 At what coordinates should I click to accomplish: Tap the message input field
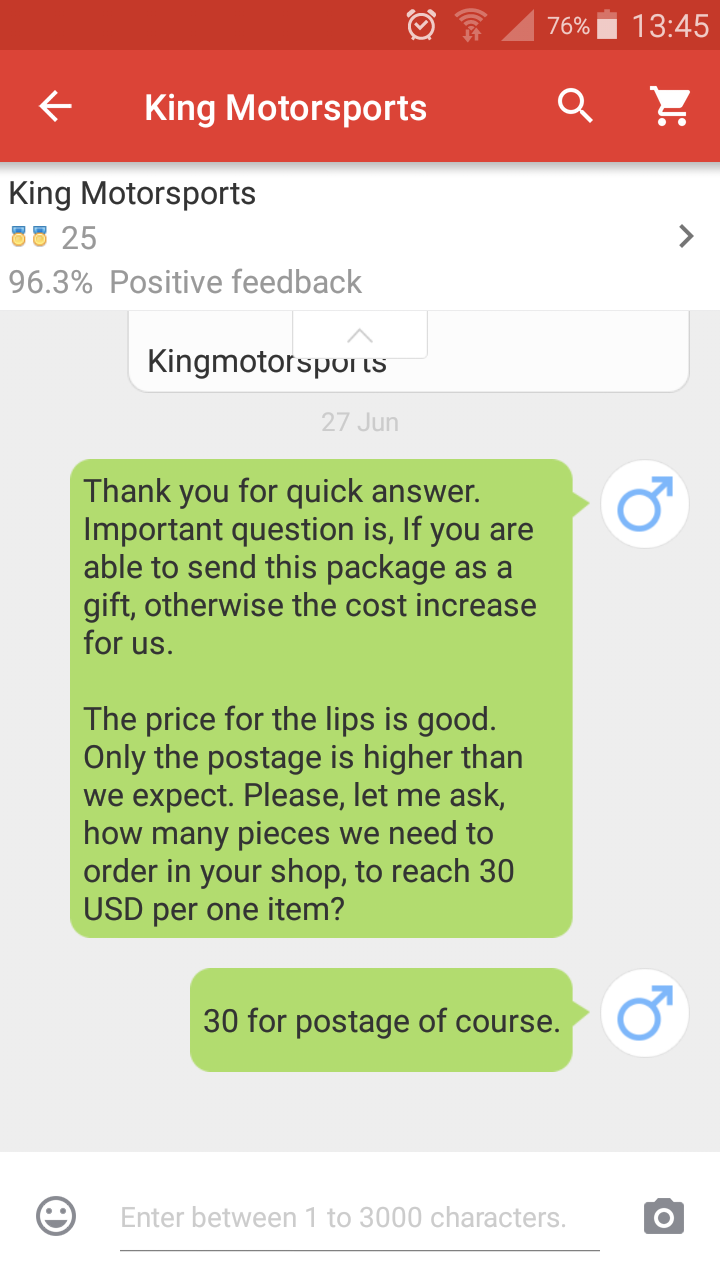[360, 1218]
